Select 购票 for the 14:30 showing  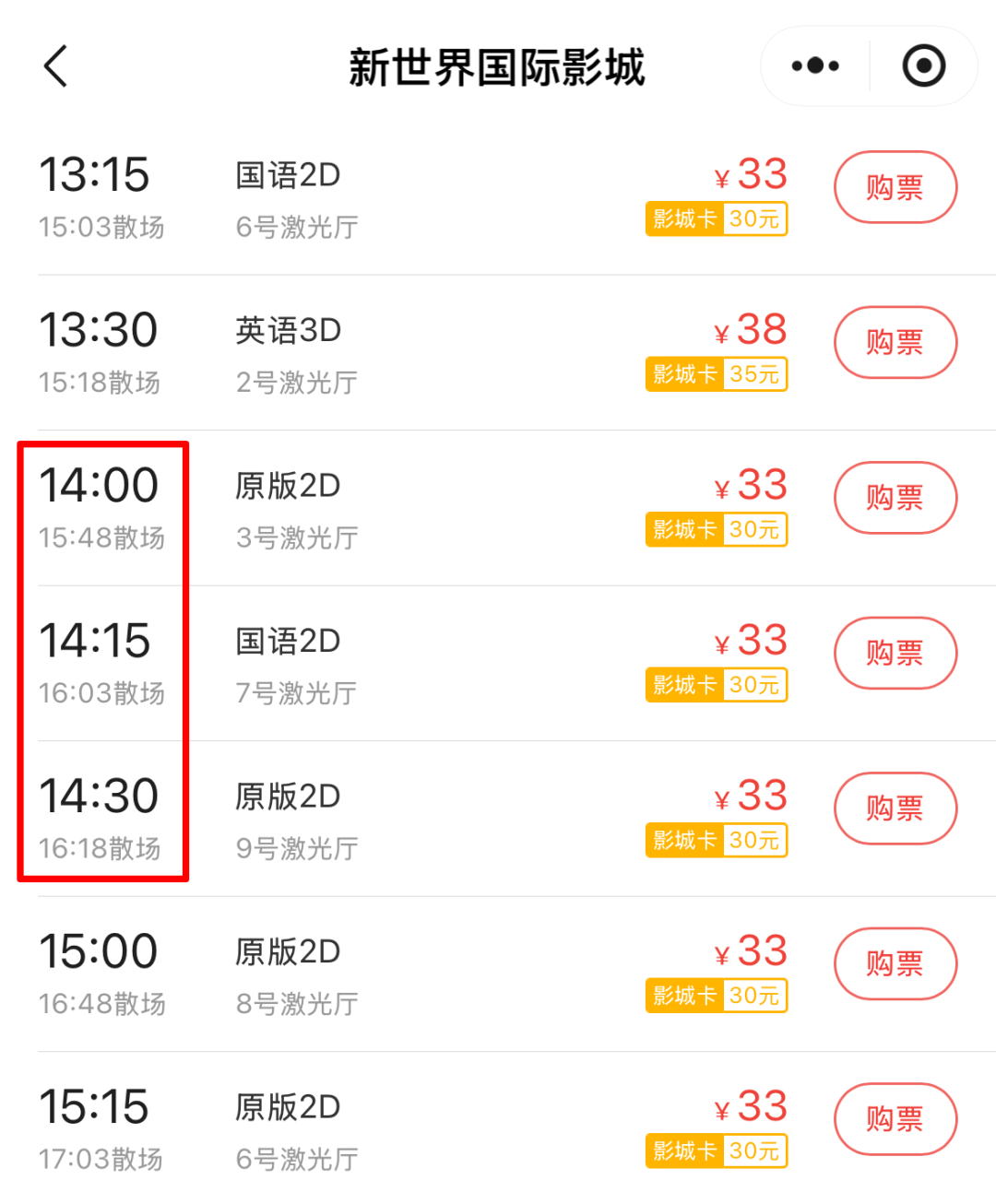pyautogui.click(x=895, y=809)
